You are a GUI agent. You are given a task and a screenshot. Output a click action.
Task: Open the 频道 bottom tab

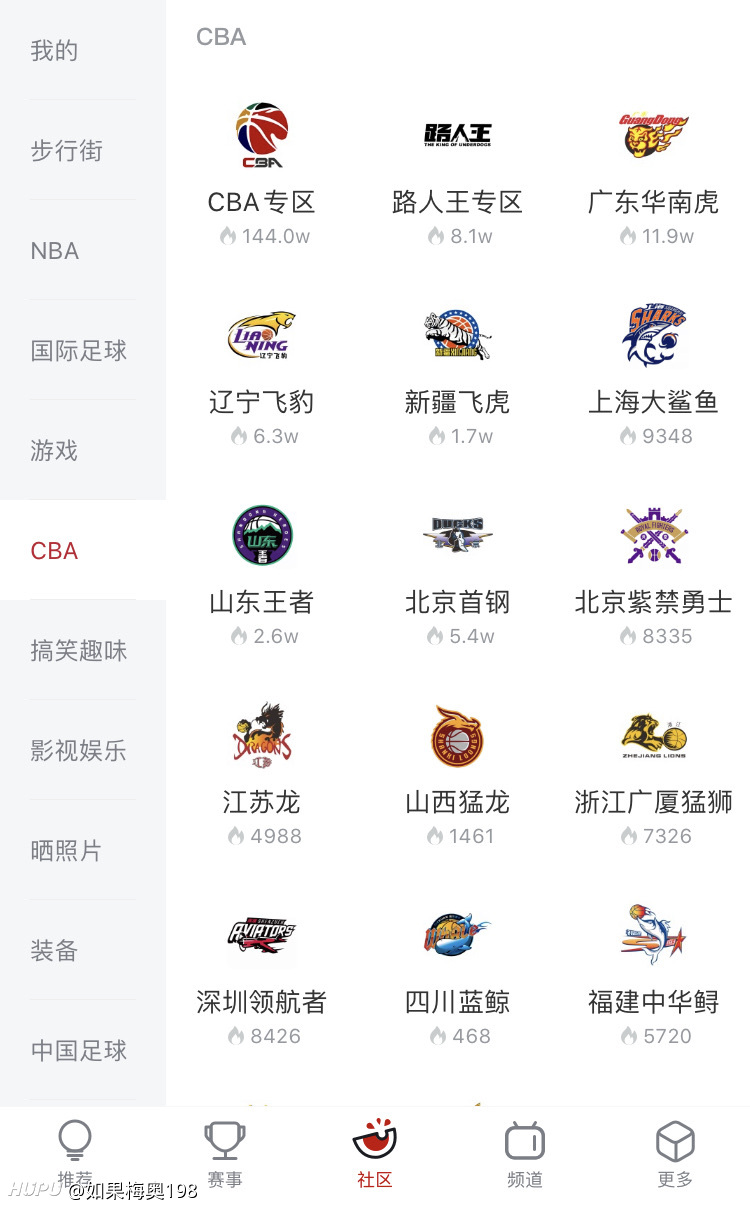point(525,1156)
